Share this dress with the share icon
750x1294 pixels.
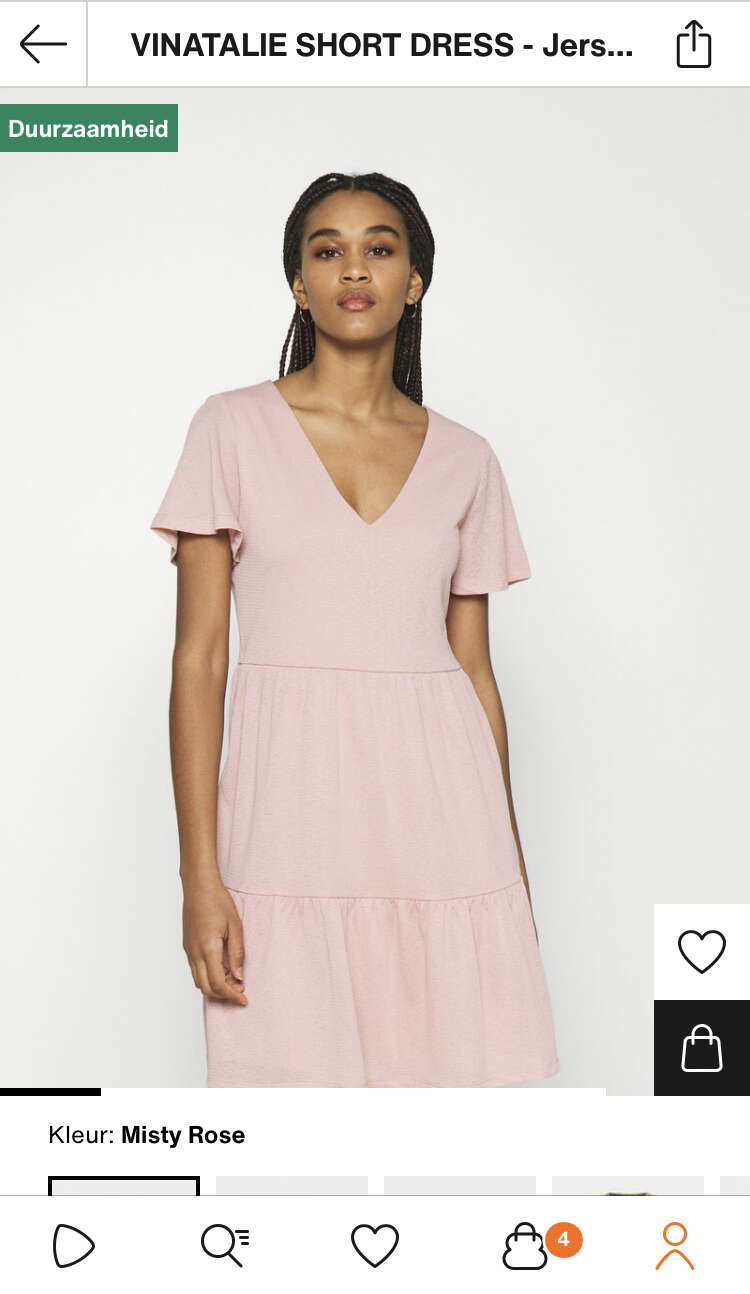(x=693, y=44)
